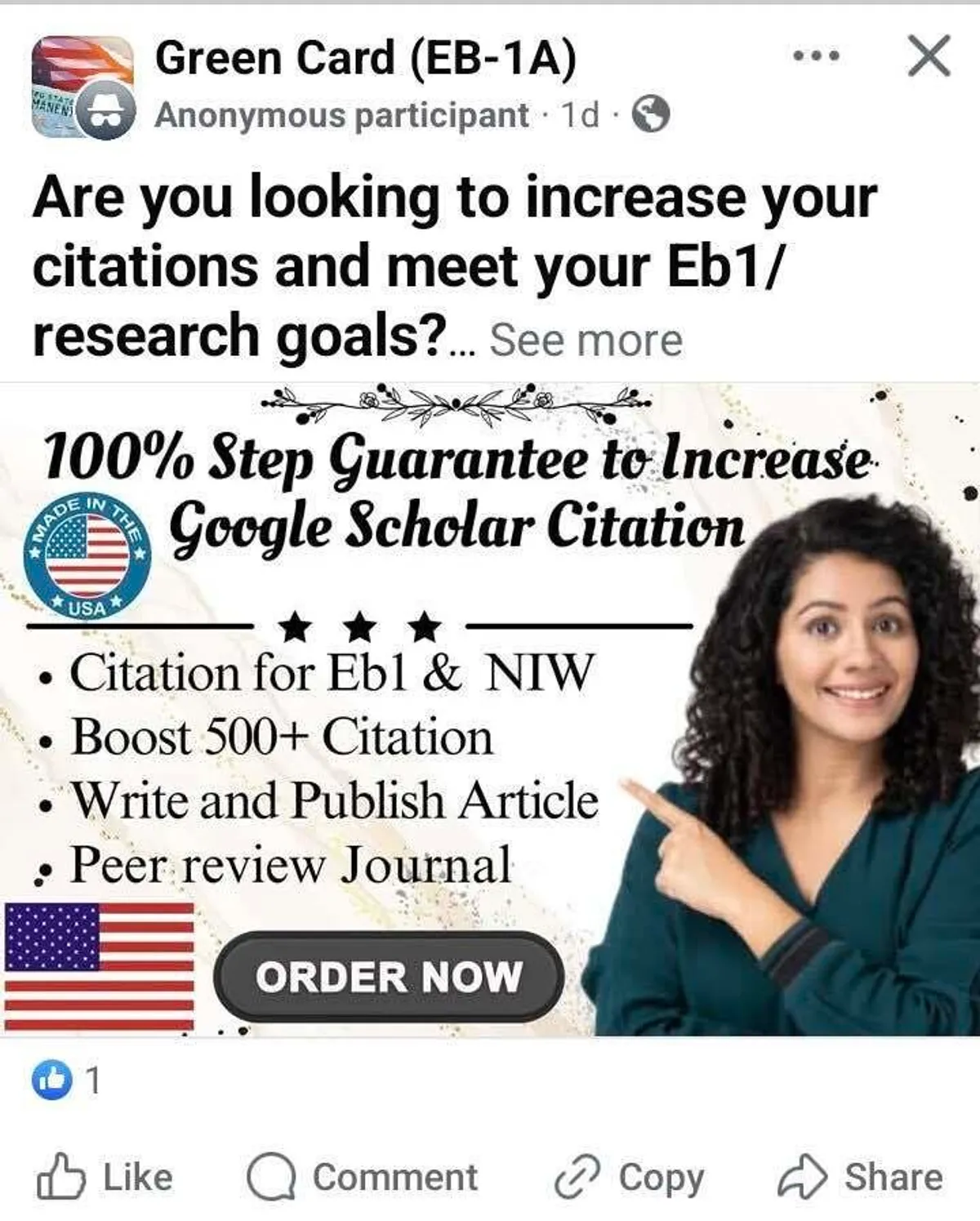Open the three-dot post options menu
Screen dimensions: 980x1221
click(x=816, y=56)
